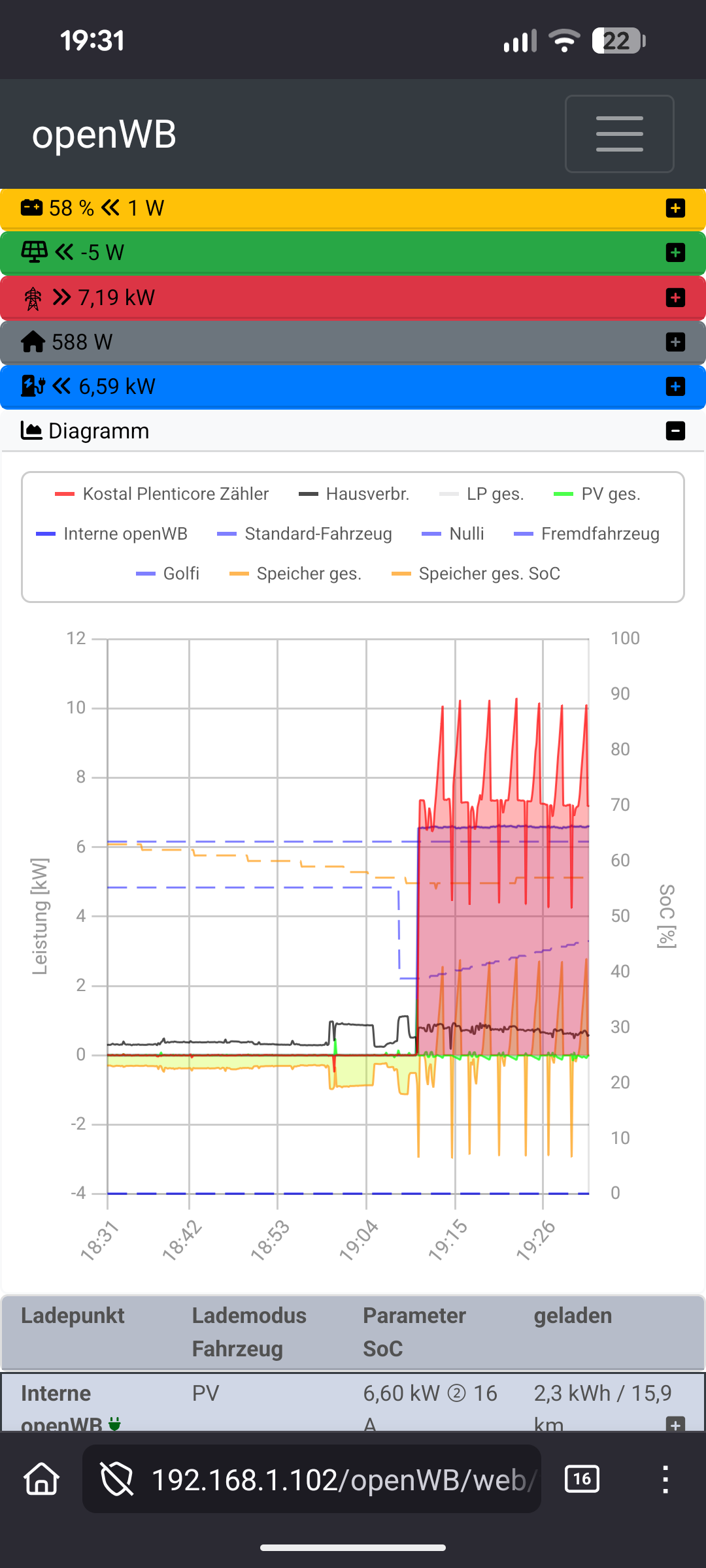Expand the grid 7,19 kW row
This screenshot has width=706, height=1568.
675,298
